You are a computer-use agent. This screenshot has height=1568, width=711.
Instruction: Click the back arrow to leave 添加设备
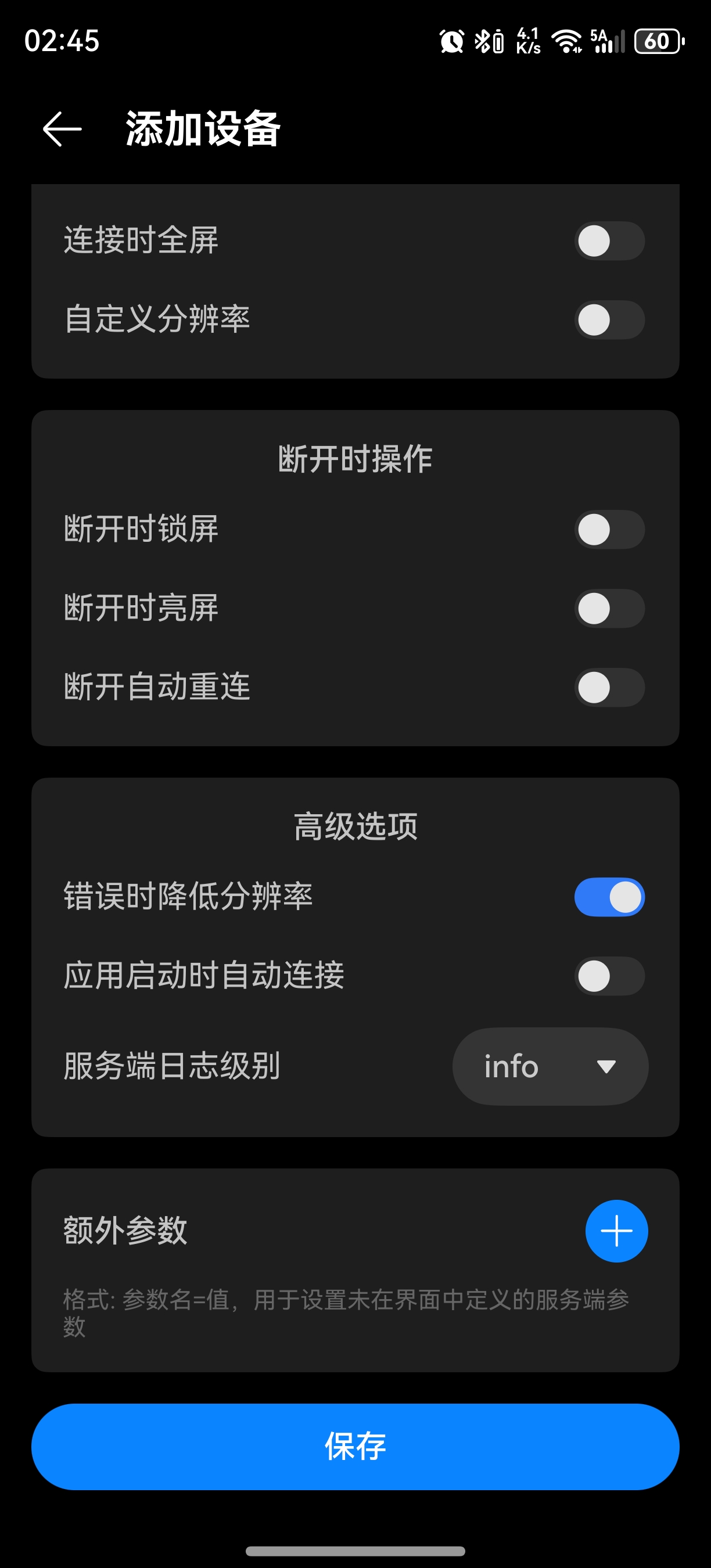coord(63,130)
